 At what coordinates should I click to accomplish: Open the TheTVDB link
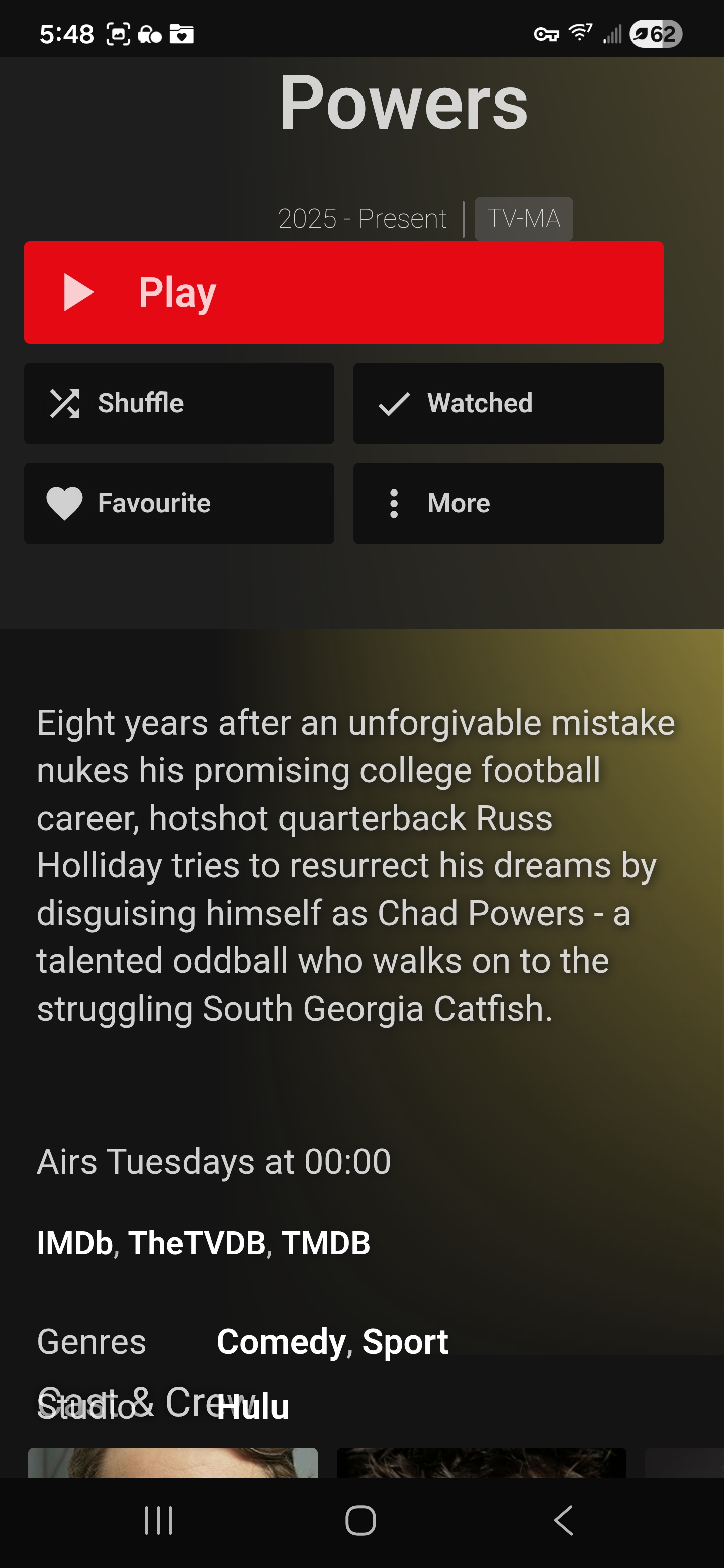197,1243
